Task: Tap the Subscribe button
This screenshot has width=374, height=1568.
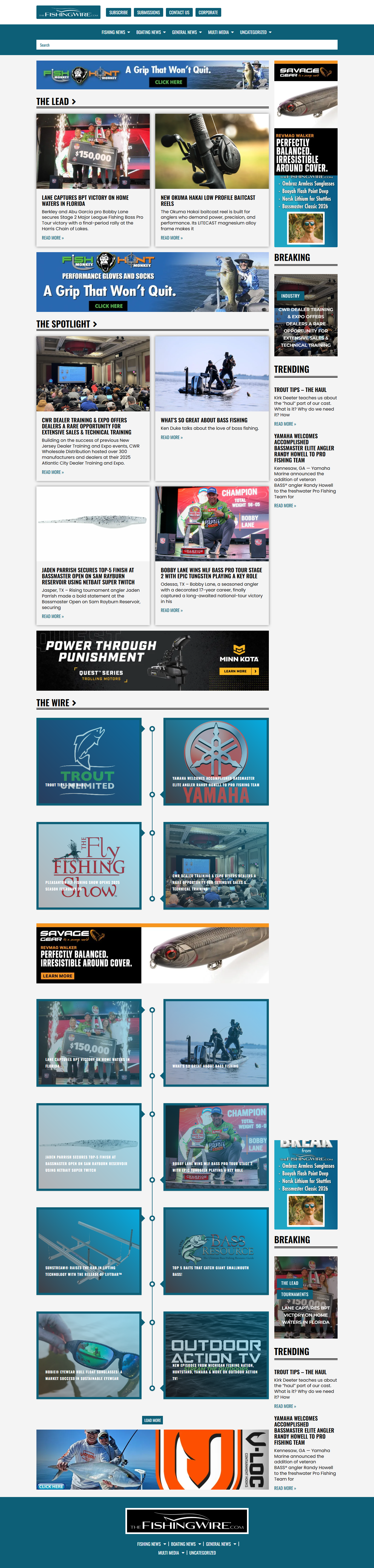Action: pos(119,12)
